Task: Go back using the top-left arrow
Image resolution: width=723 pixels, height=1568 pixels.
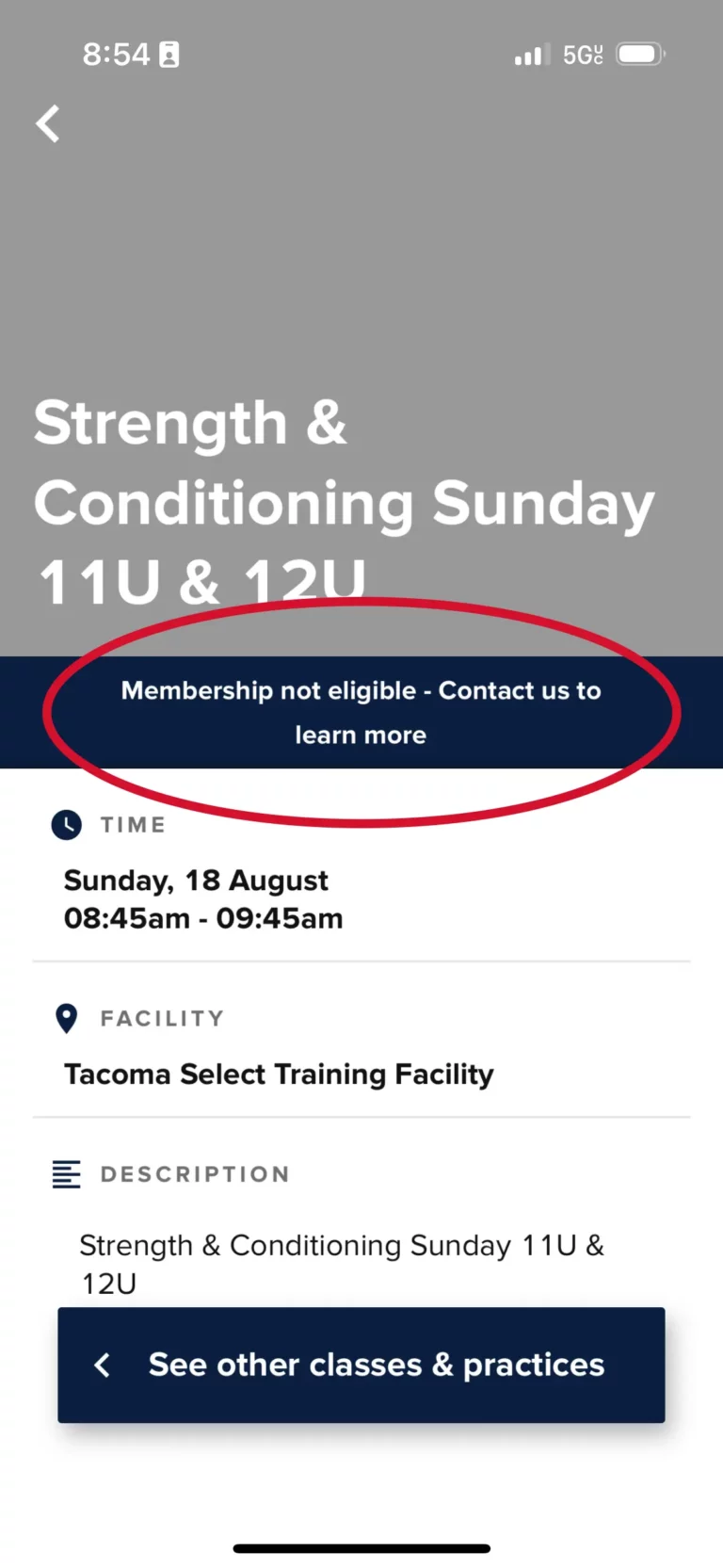Action: [48, 123]
